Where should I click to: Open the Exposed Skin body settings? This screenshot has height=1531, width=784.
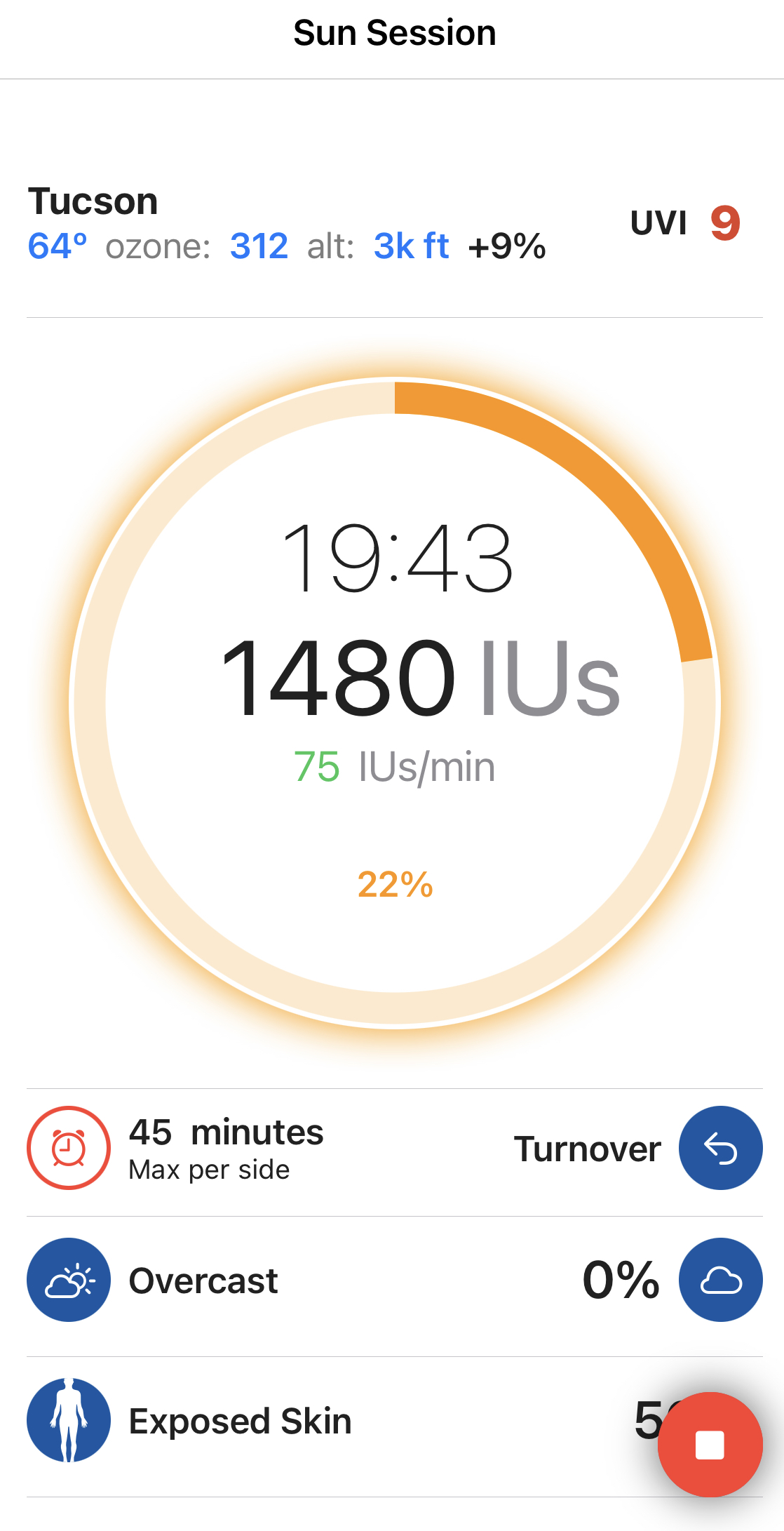[69, 1420]
